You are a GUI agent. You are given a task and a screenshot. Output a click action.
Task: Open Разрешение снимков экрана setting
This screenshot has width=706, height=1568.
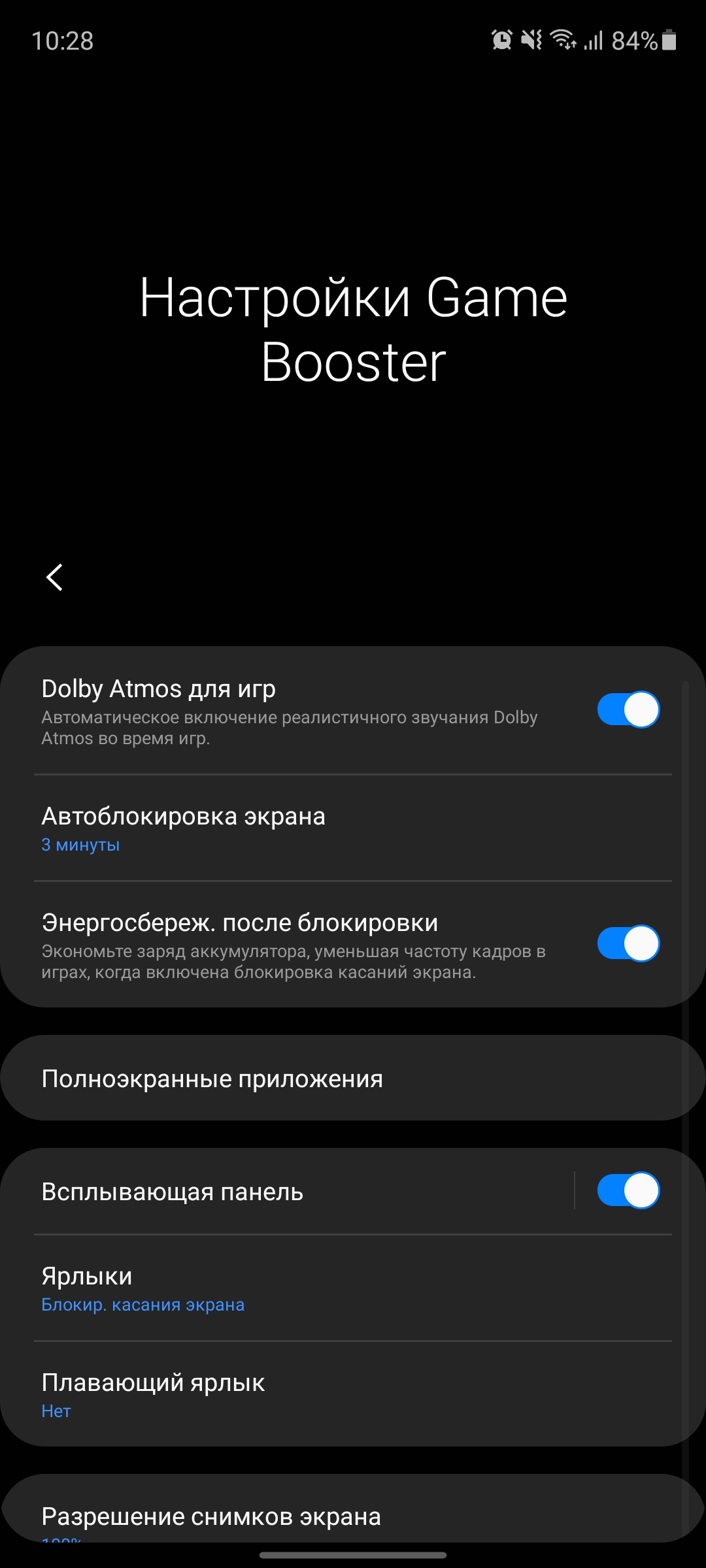click(x=353, y=1517)
